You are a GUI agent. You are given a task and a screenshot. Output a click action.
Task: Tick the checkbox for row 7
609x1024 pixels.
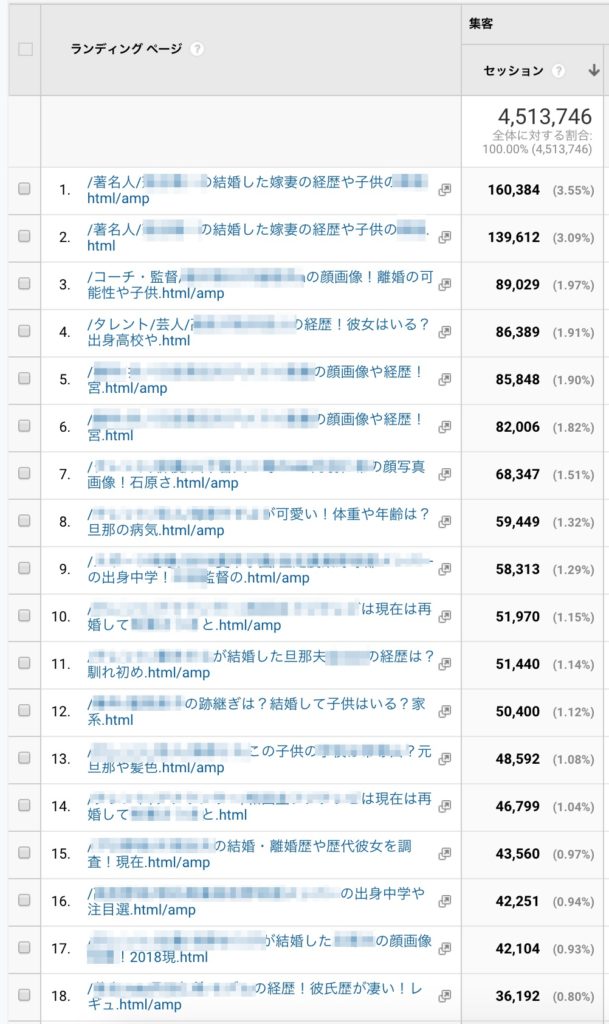pyautogui.click(x=24, y=474)
